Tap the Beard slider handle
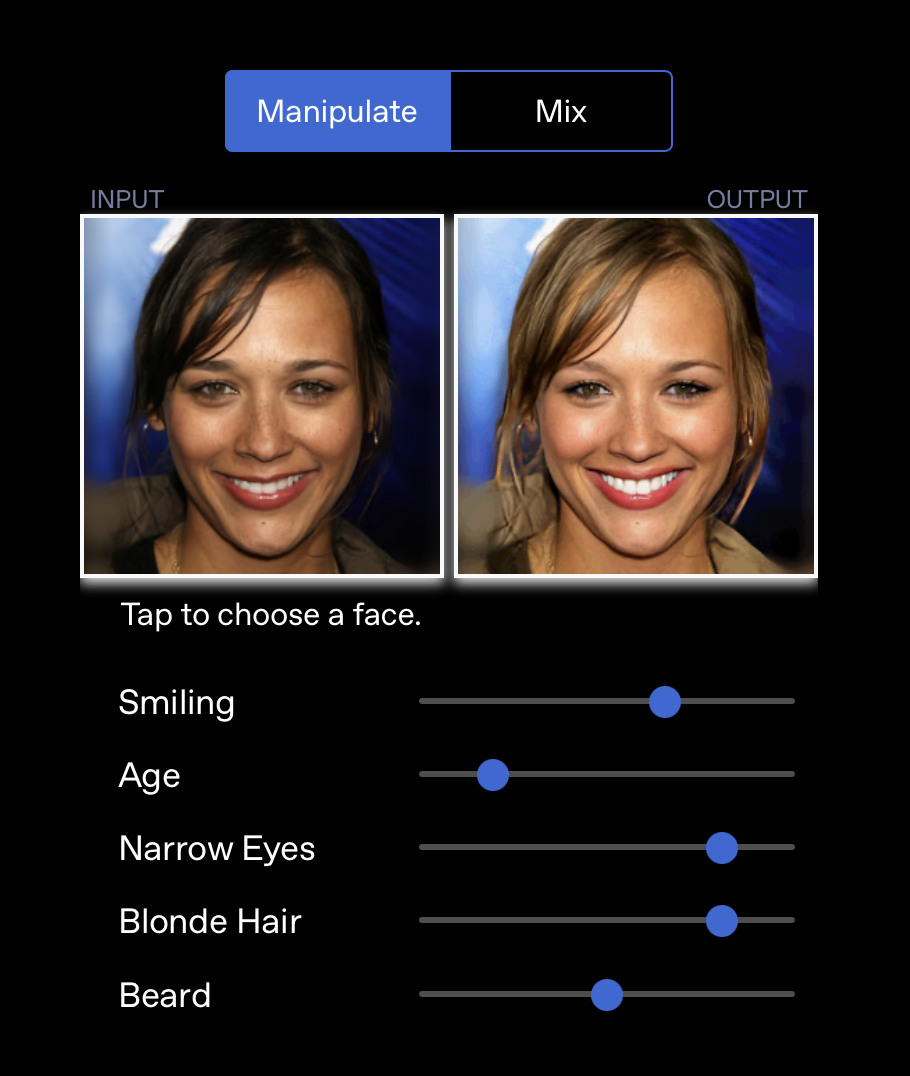The width and height of the screenshot is (910, 1076). click(x=607, y=995)
